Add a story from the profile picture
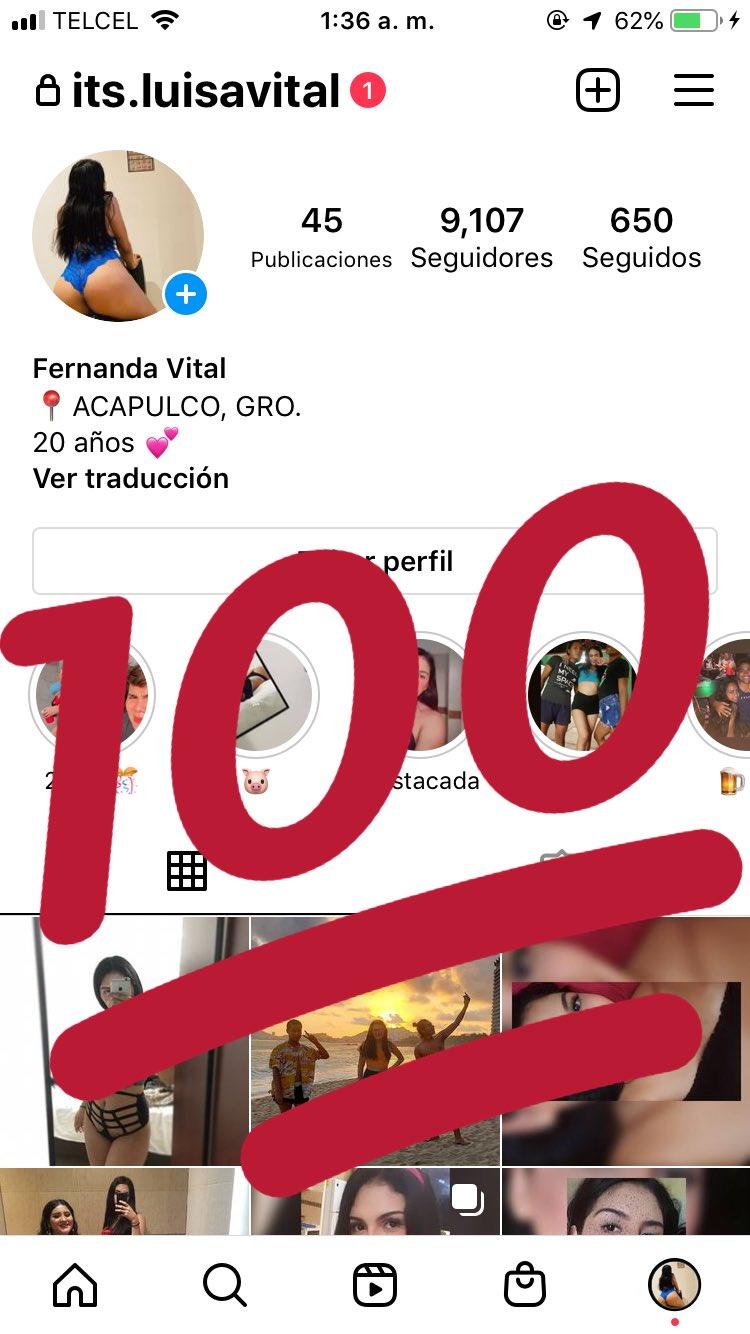Image resolution: width=750 pixels, height=1334 pixels. click(x=186, y=295)
